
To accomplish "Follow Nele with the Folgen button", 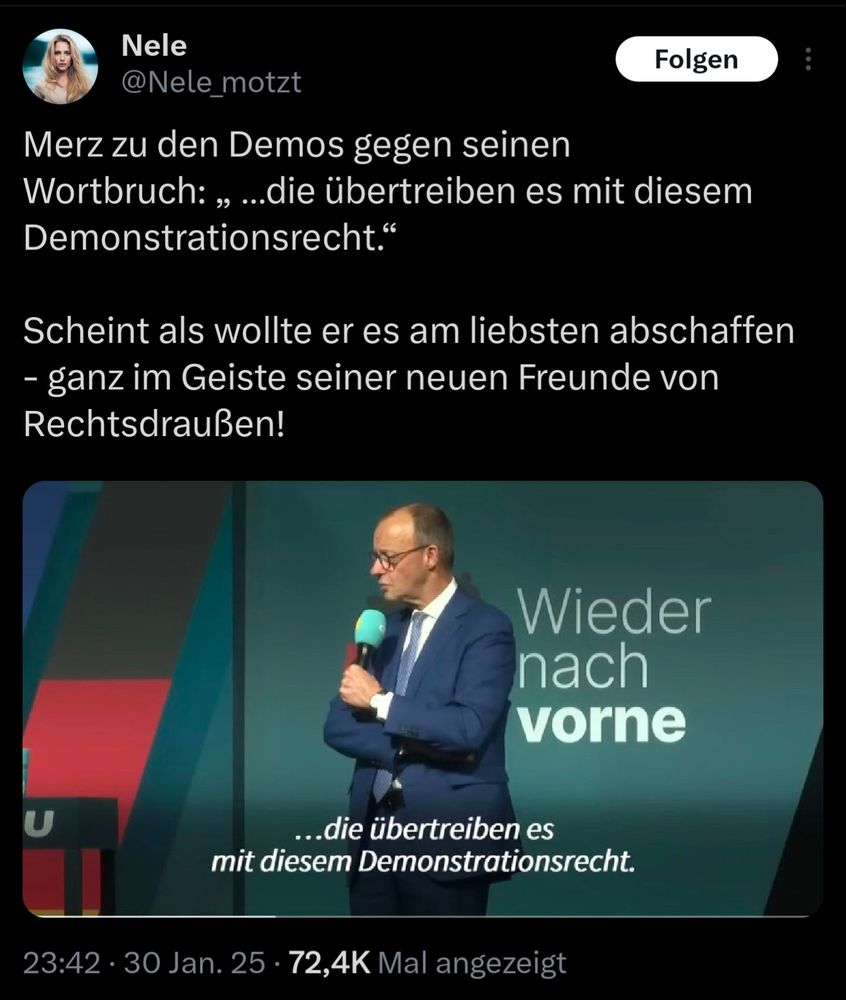I will 696,59.
